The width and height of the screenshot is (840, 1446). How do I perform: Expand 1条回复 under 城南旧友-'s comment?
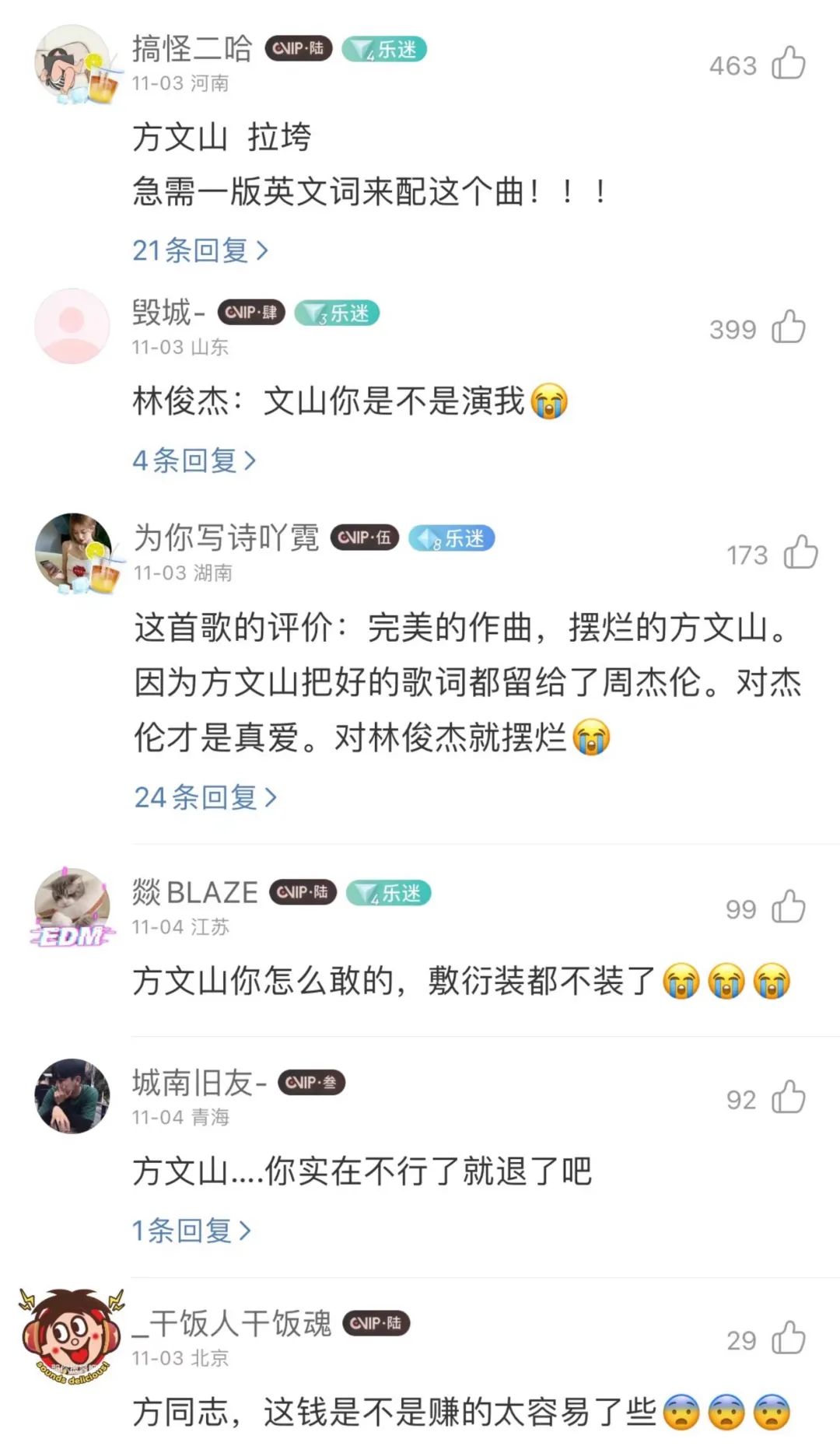coord(191,1231)
